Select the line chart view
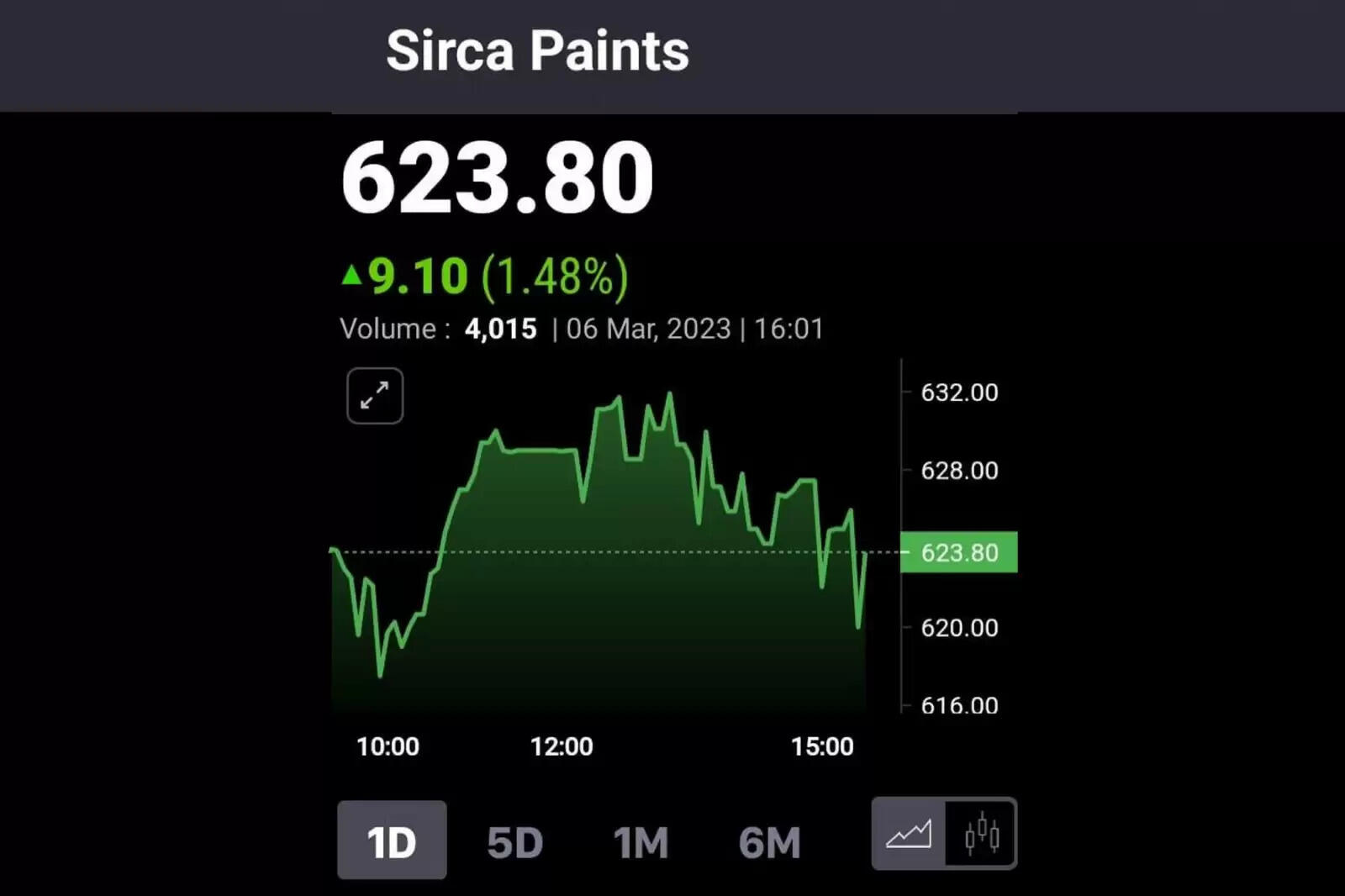1345x896 pixels. coord(909,834)
